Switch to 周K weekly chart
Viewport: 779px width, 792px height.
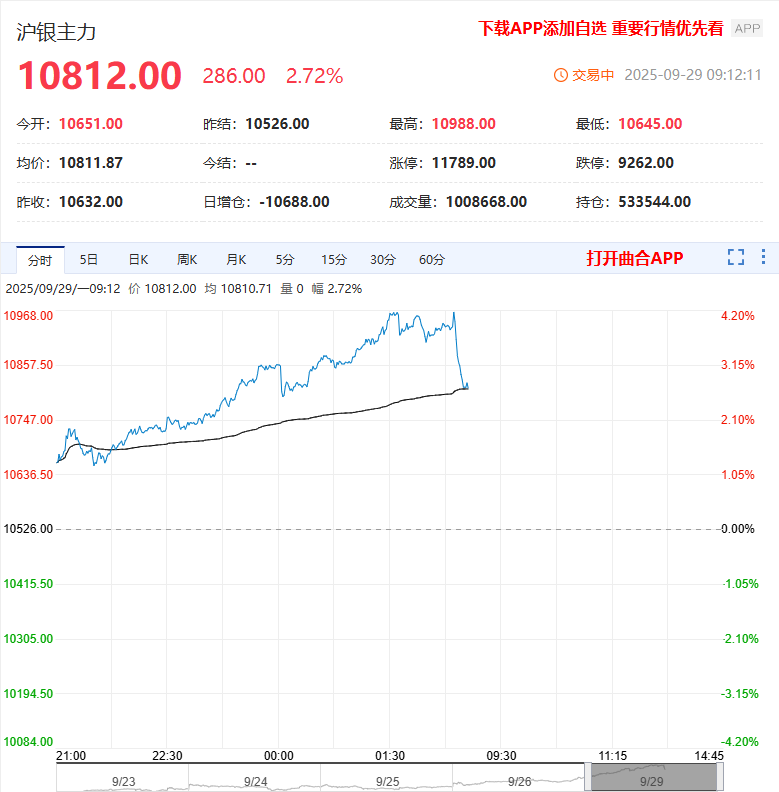tap(187, 260)
